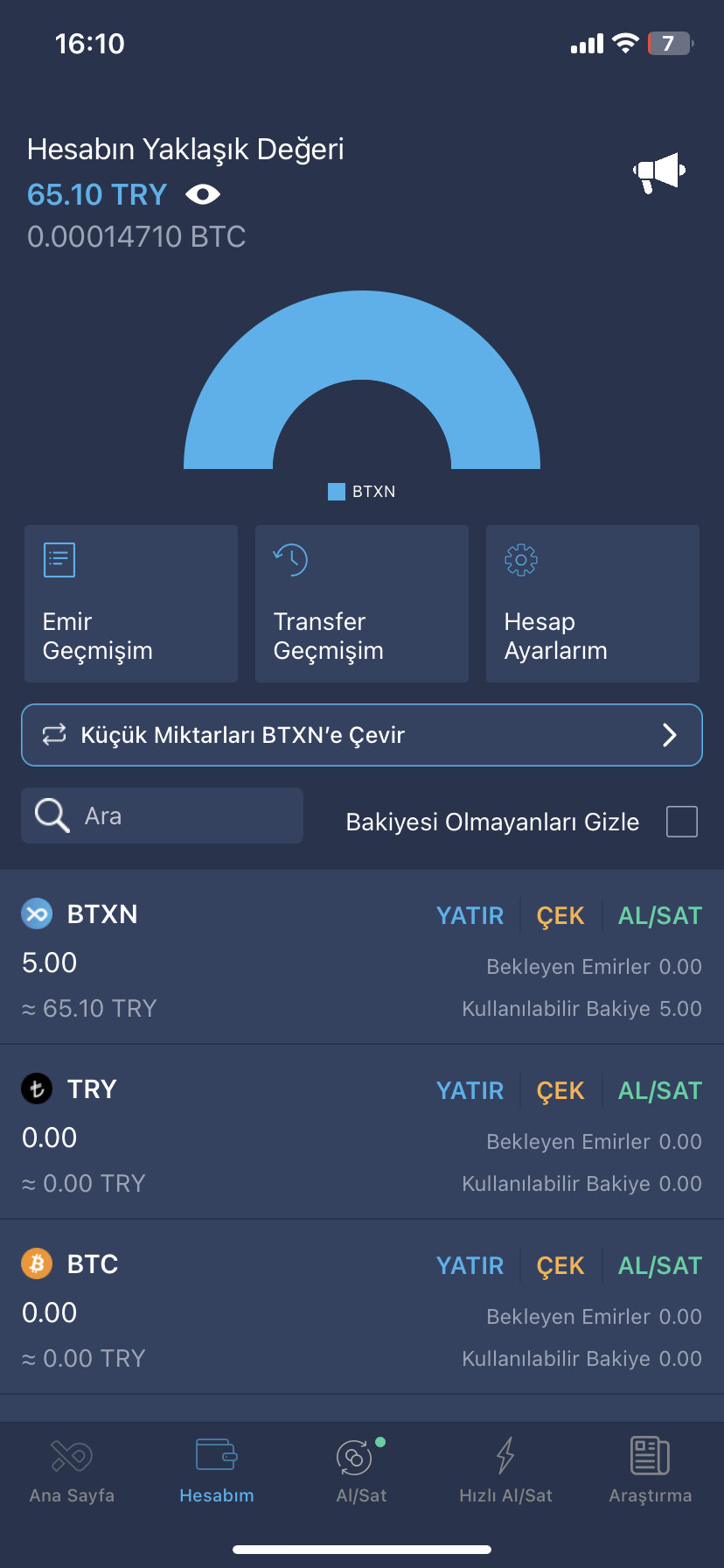
Task: Open the Hızlı Al/Sat tab
Action: [506, 1470]
